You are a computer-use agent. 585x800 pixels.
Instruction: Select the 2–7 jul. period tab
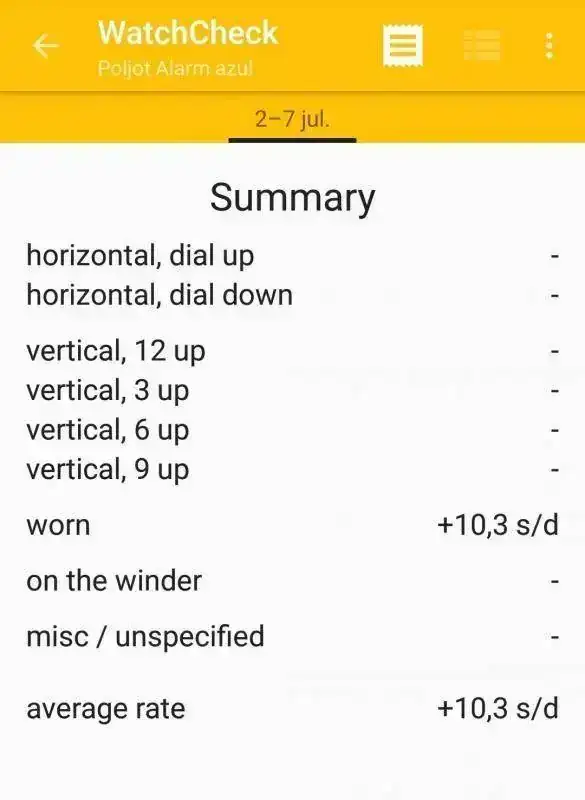pos(292,120)
